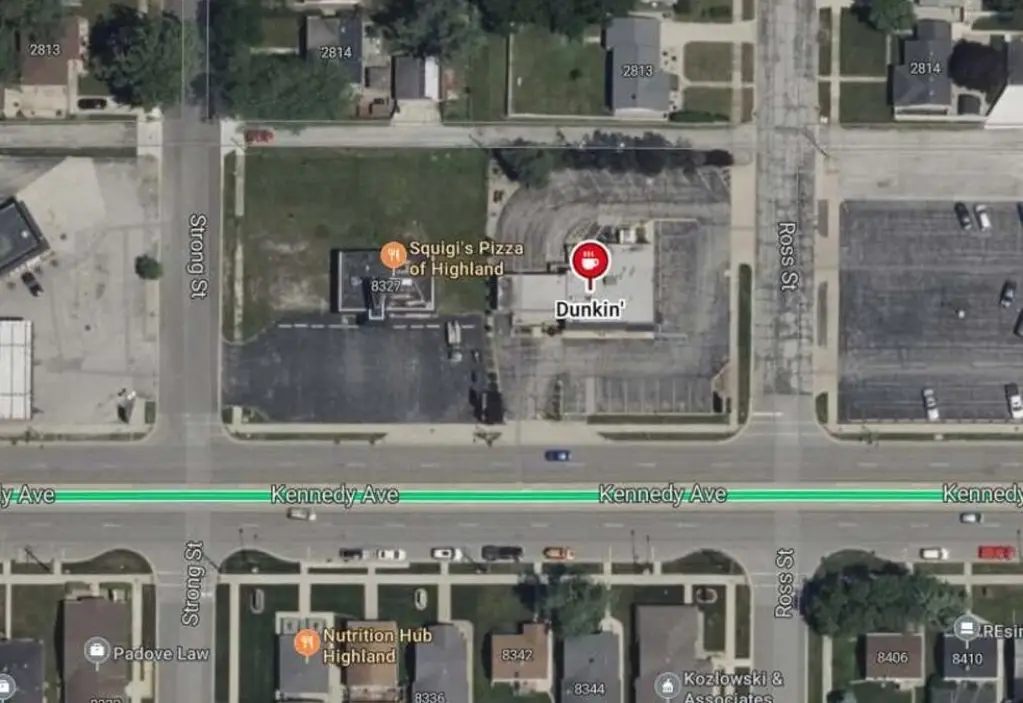Select the Kozlowski & Associates marker
Image resolution: width=1023 pixels, height=703 pixels.
pyautogui.click(x=667, y=684)
